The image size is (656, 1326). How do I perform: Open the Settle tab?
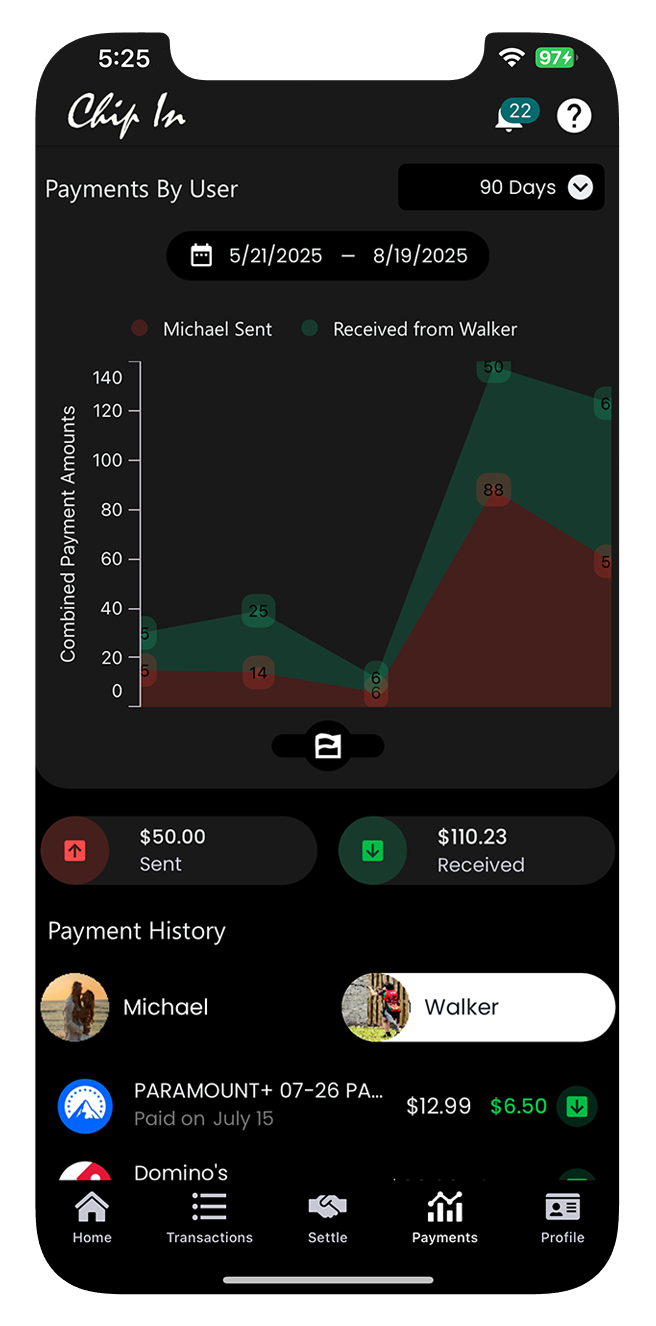327,1217
